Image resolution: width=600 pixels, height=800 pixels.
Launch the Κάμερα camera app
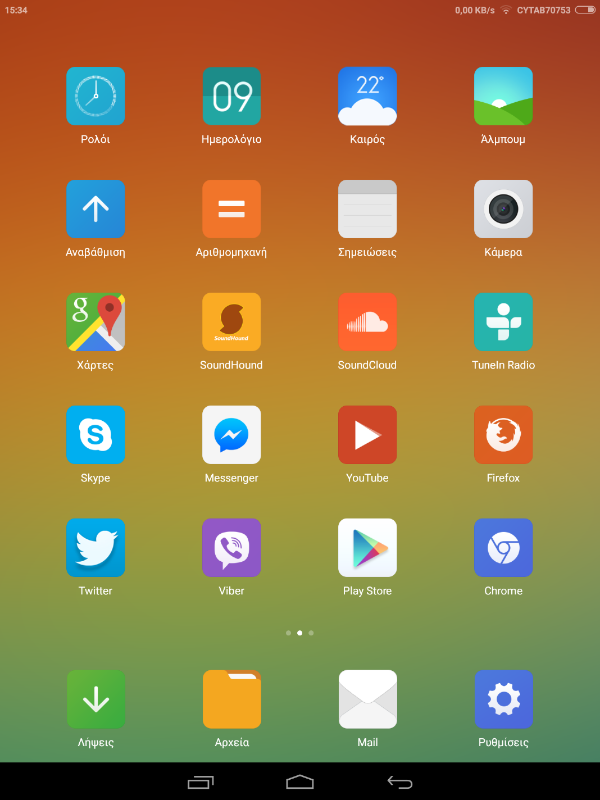[x=503, y=209]
